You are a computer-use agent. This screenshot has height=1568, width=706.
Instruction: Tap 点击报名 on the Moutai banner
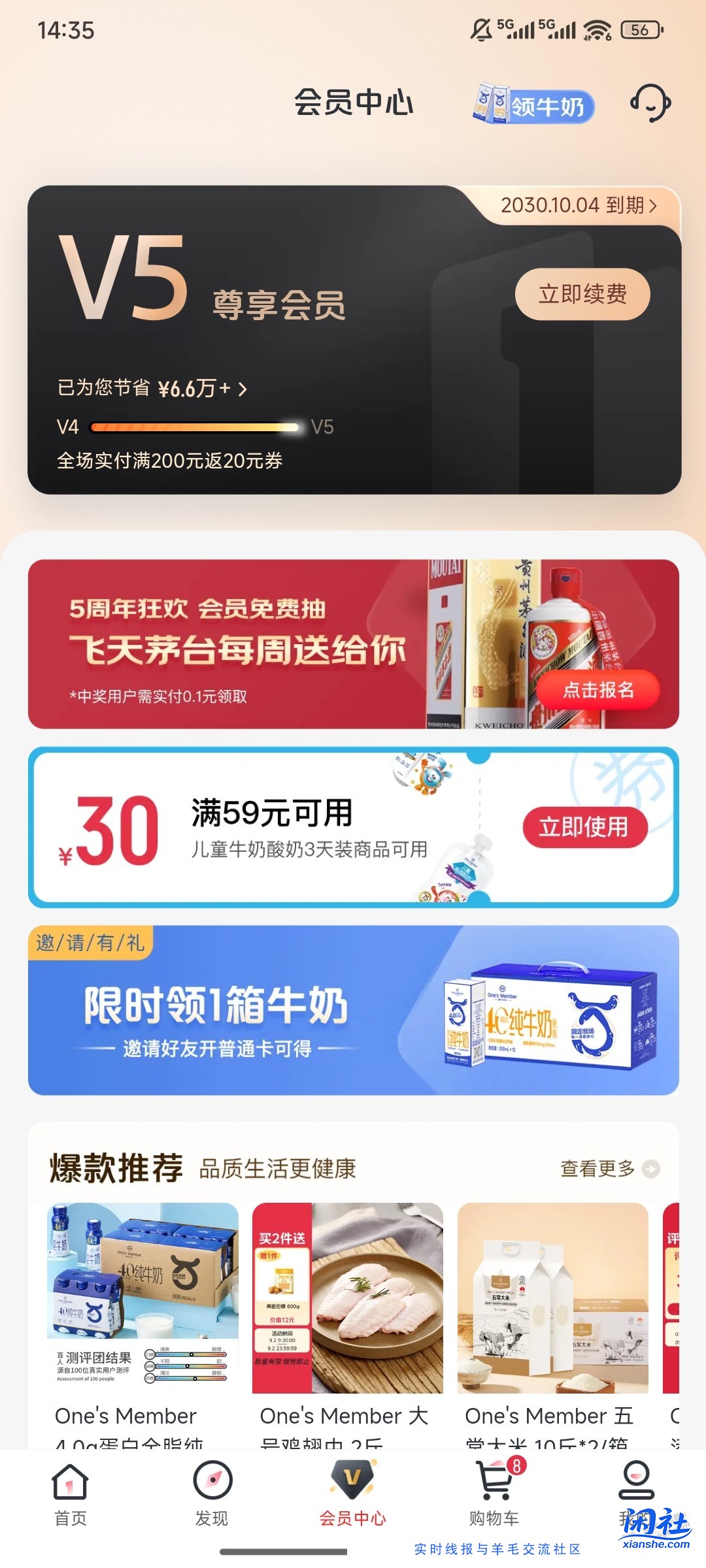[x=597, y=690]
